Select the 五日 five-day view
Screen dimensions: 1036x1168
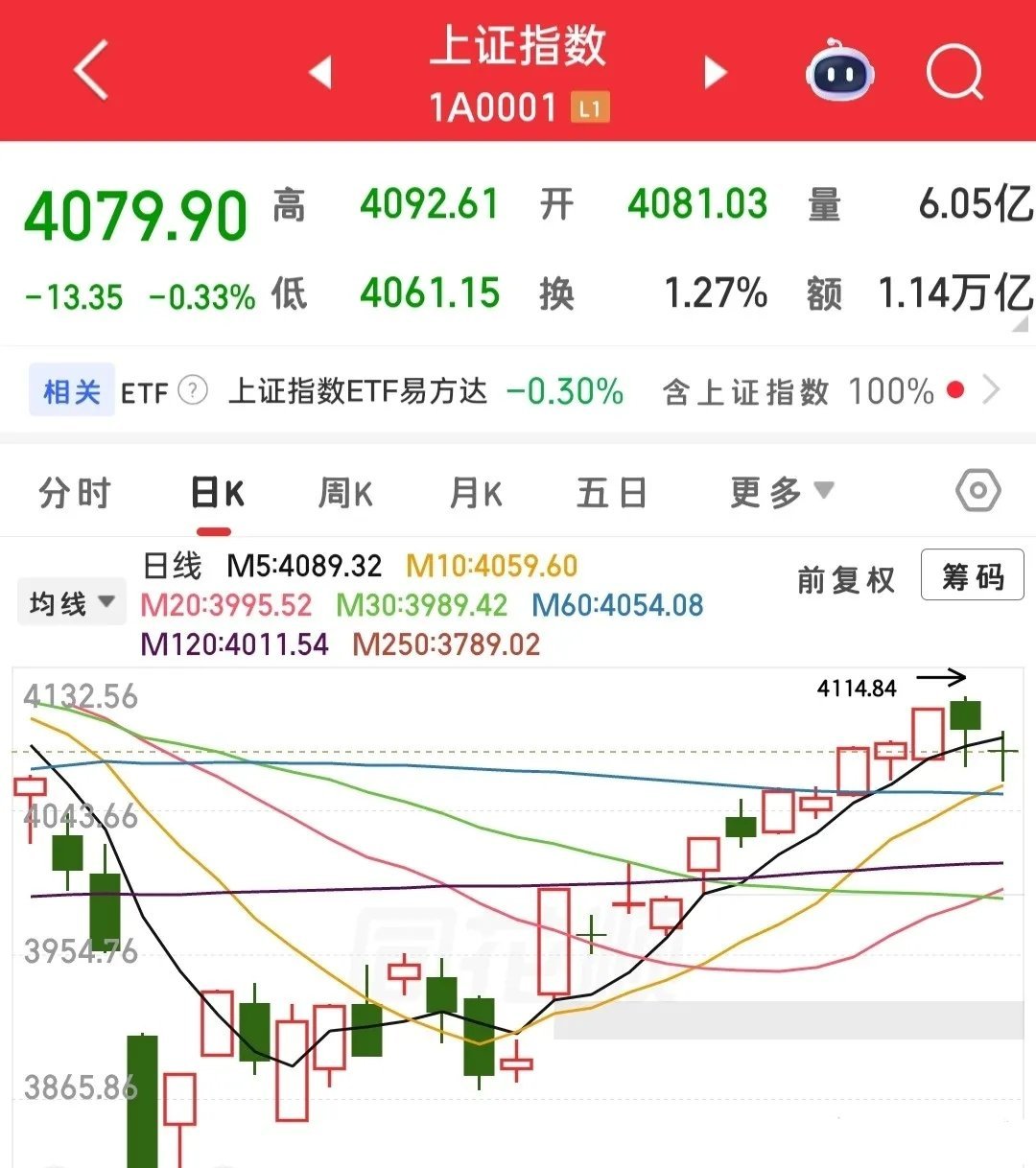coord(611,491)
